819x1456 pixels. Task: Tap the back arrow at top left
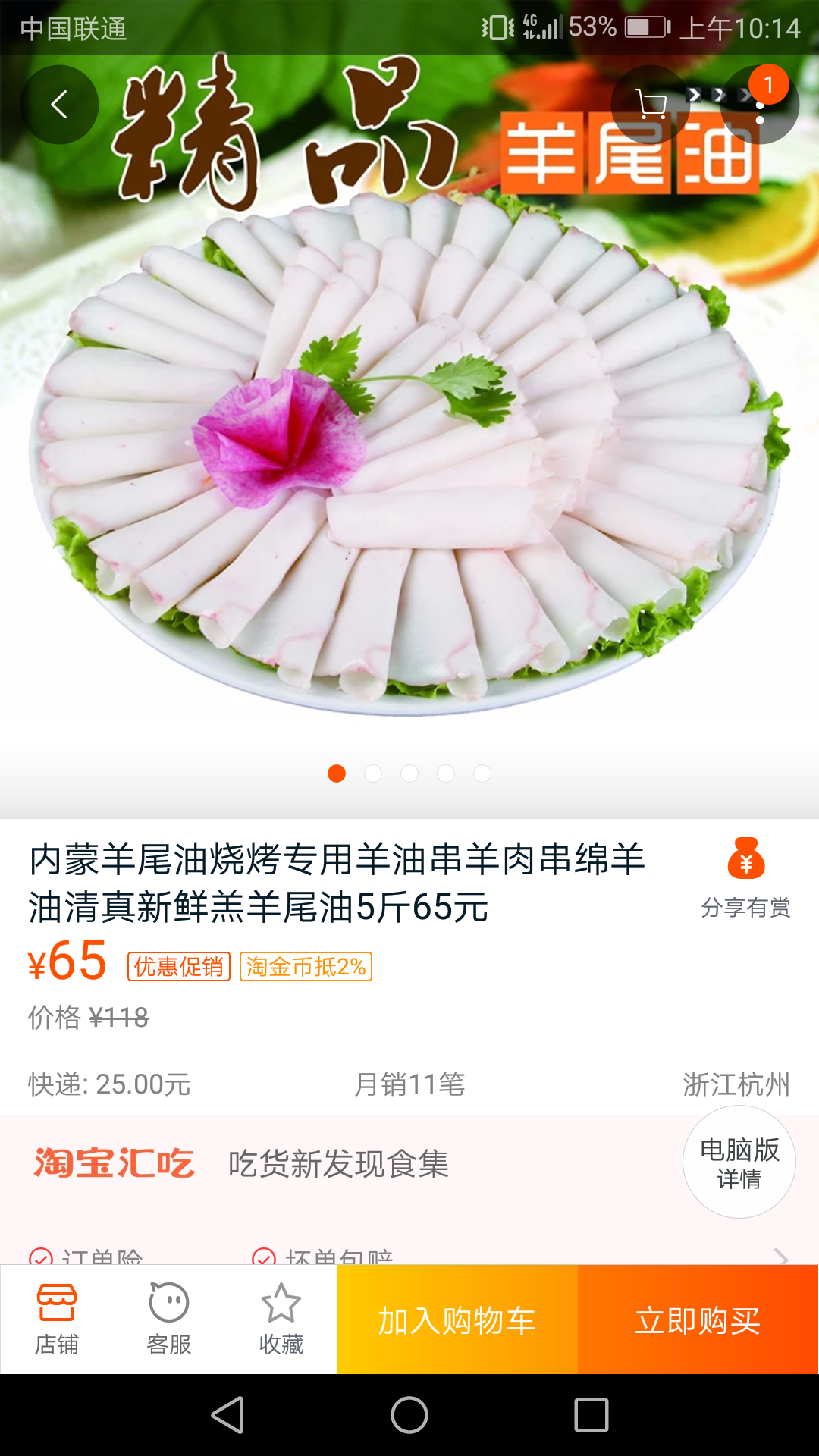[59, 105]
